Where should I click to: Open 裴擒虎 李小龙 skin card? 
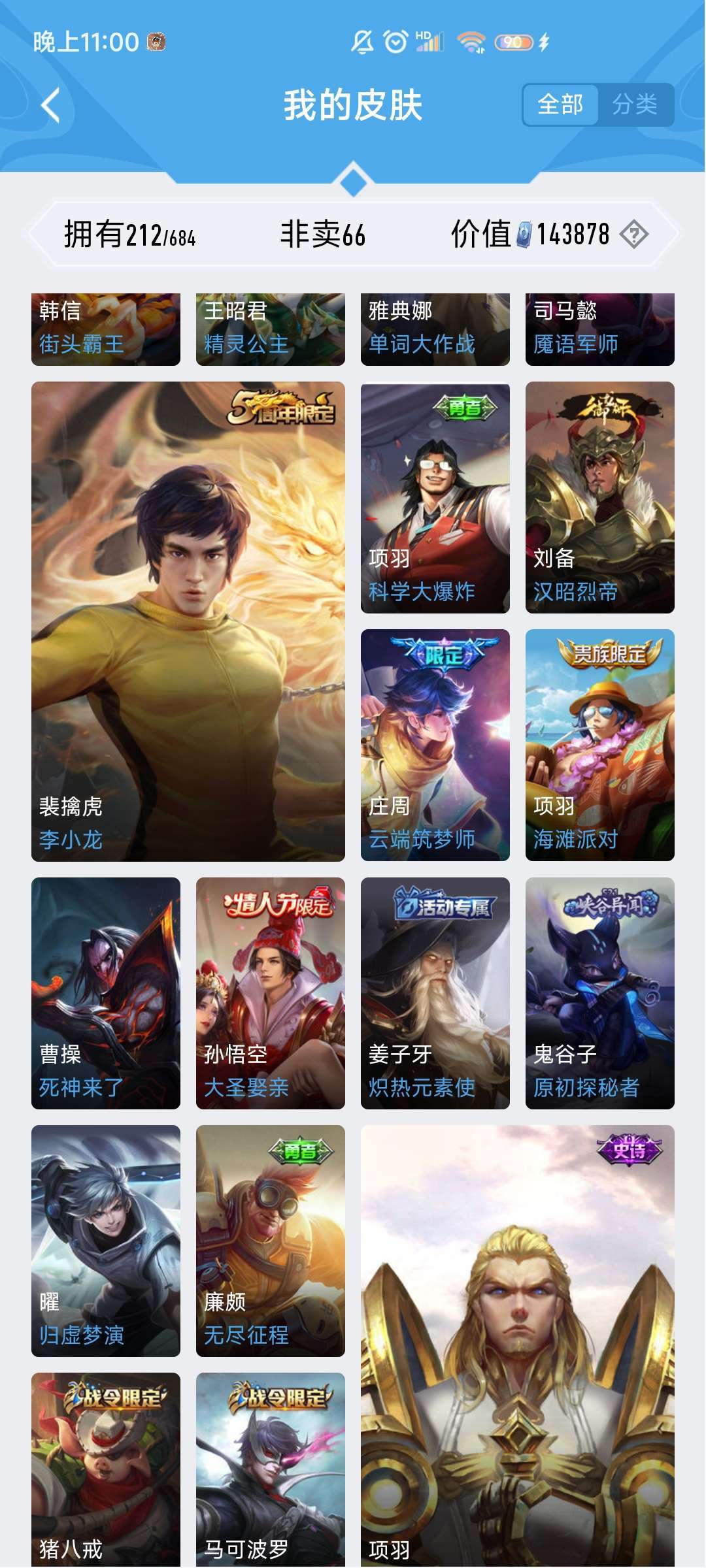pyautogui.click(x=188, y=621)
